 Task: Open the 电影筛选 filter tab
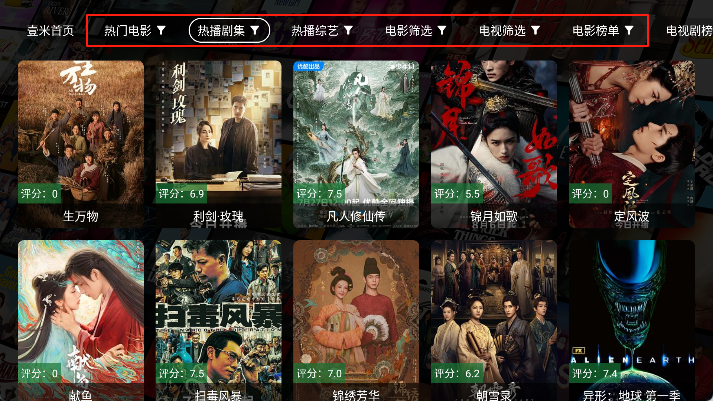[x=416, y=31]
